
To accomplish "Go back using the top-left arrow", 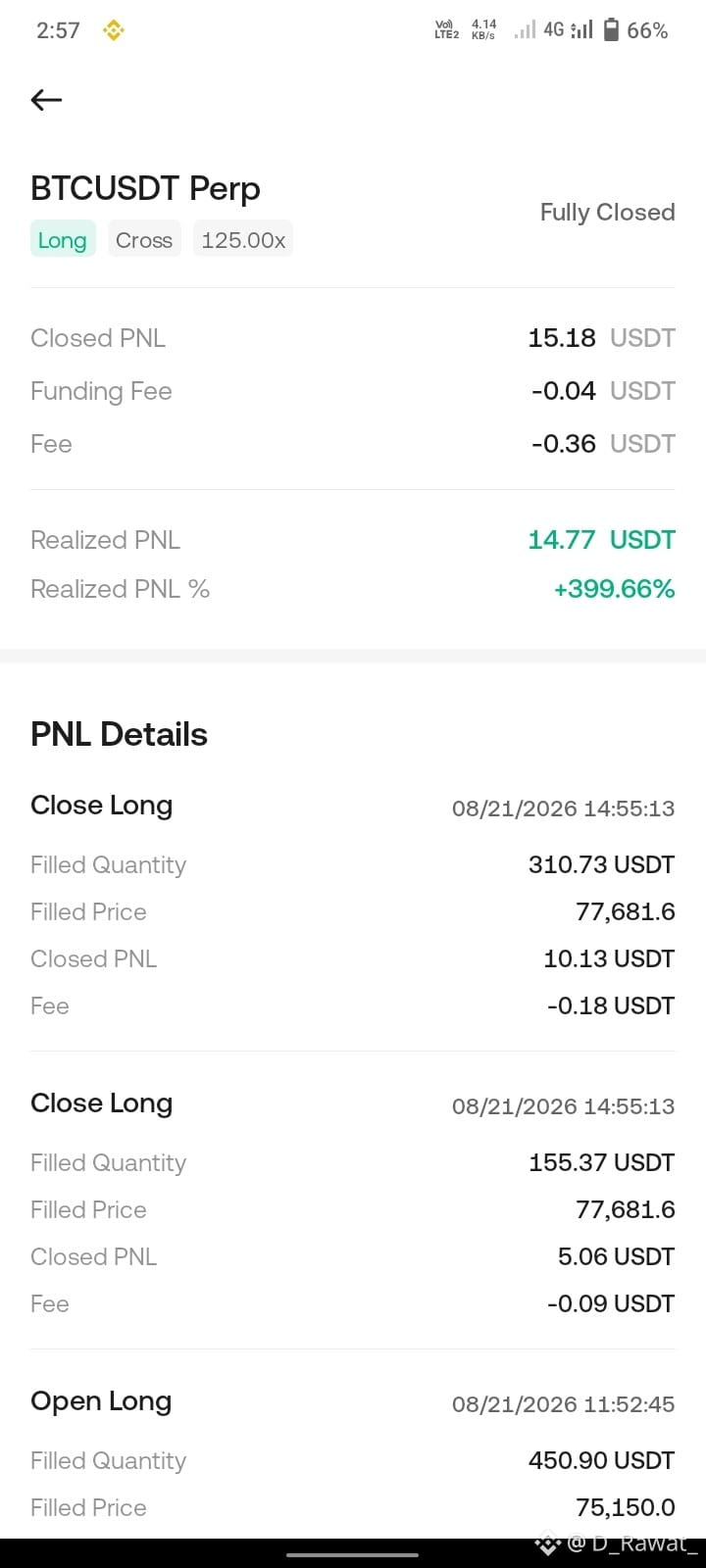I will click(46, 99).
